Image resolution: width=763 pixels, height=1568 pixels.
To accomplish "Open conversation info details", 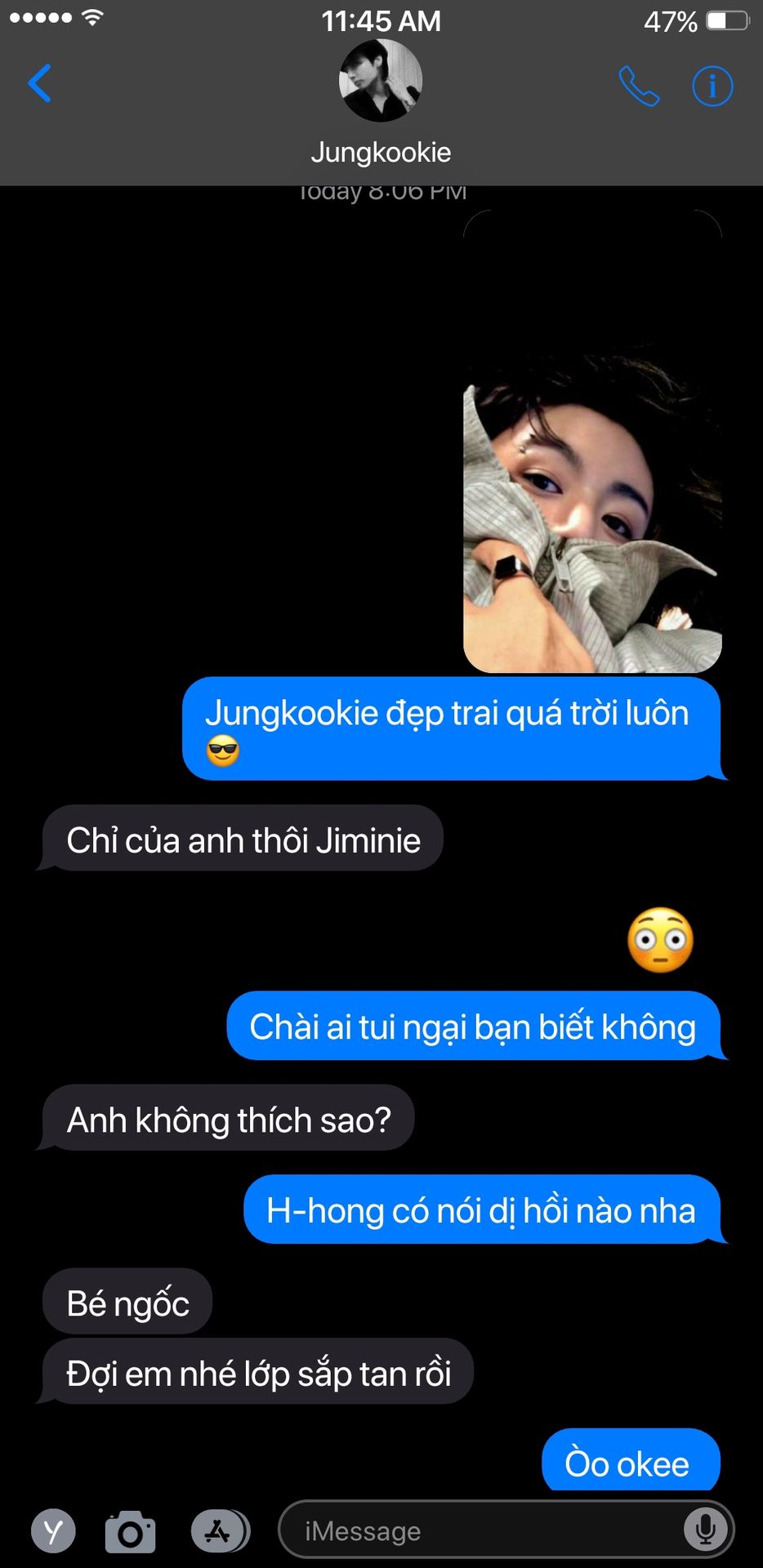I will click(712, 86).
